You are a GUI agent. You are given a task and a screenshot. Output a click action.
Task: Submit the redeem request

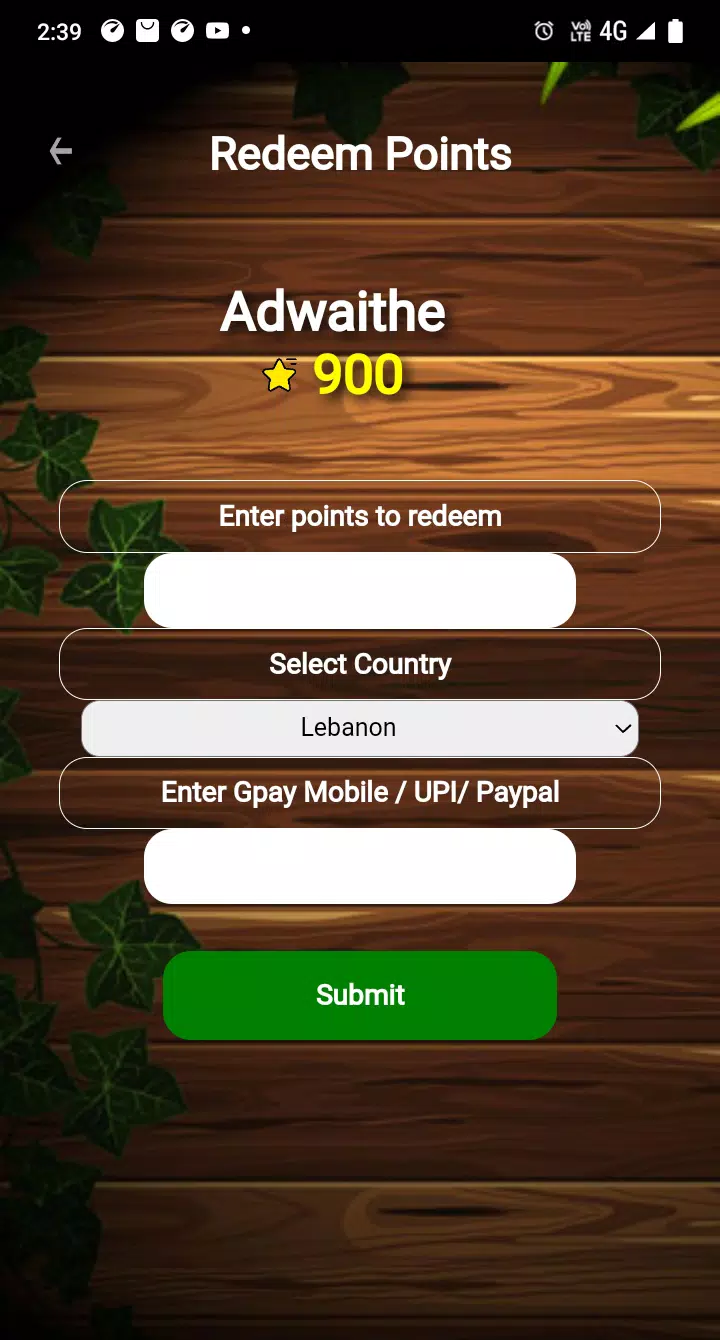pos(360,995)
